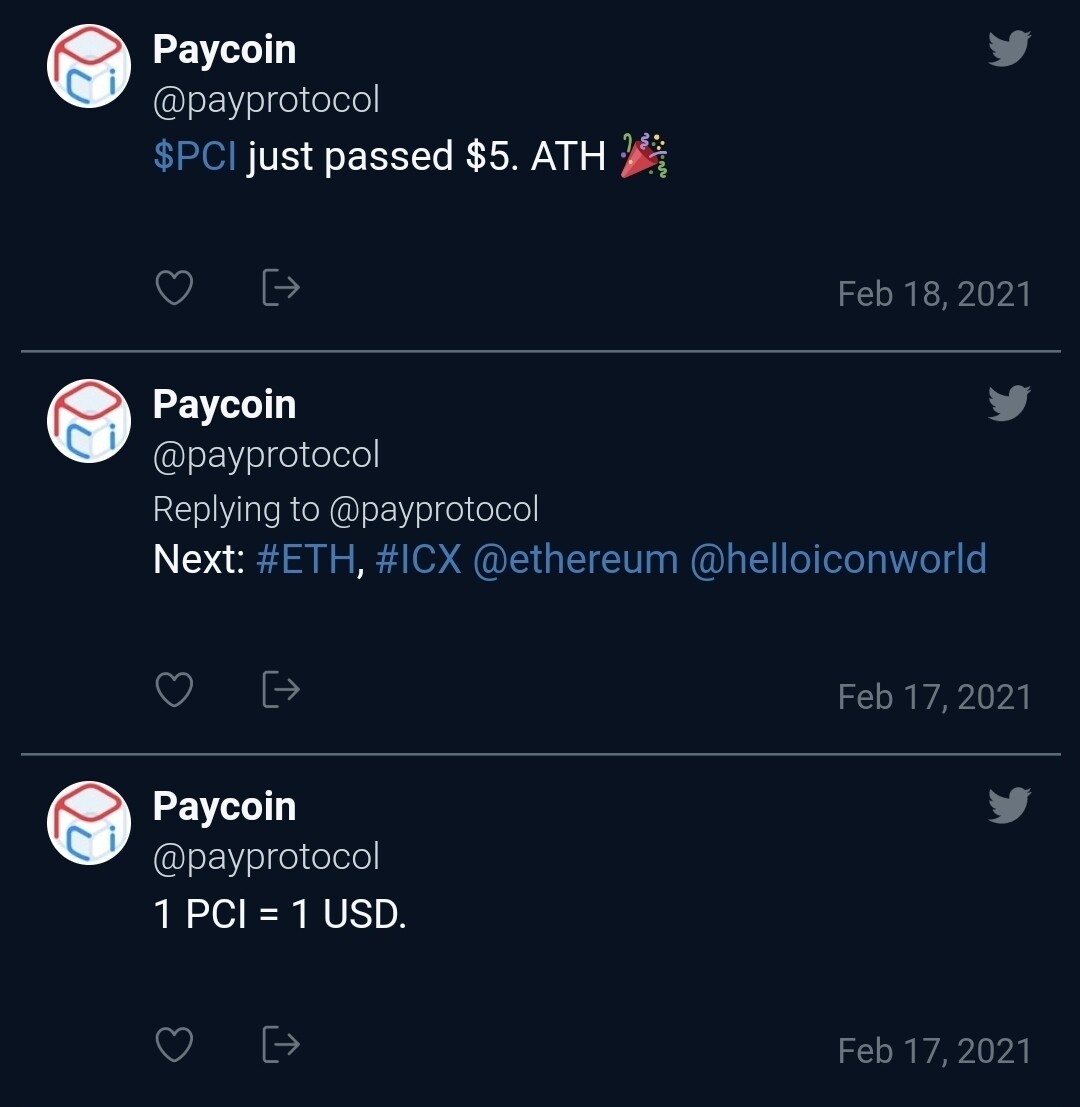Share the "1 PCI = 1 USD" tweet
The width and height of the screenshot is (1080, 1107).
point(280,1045)
